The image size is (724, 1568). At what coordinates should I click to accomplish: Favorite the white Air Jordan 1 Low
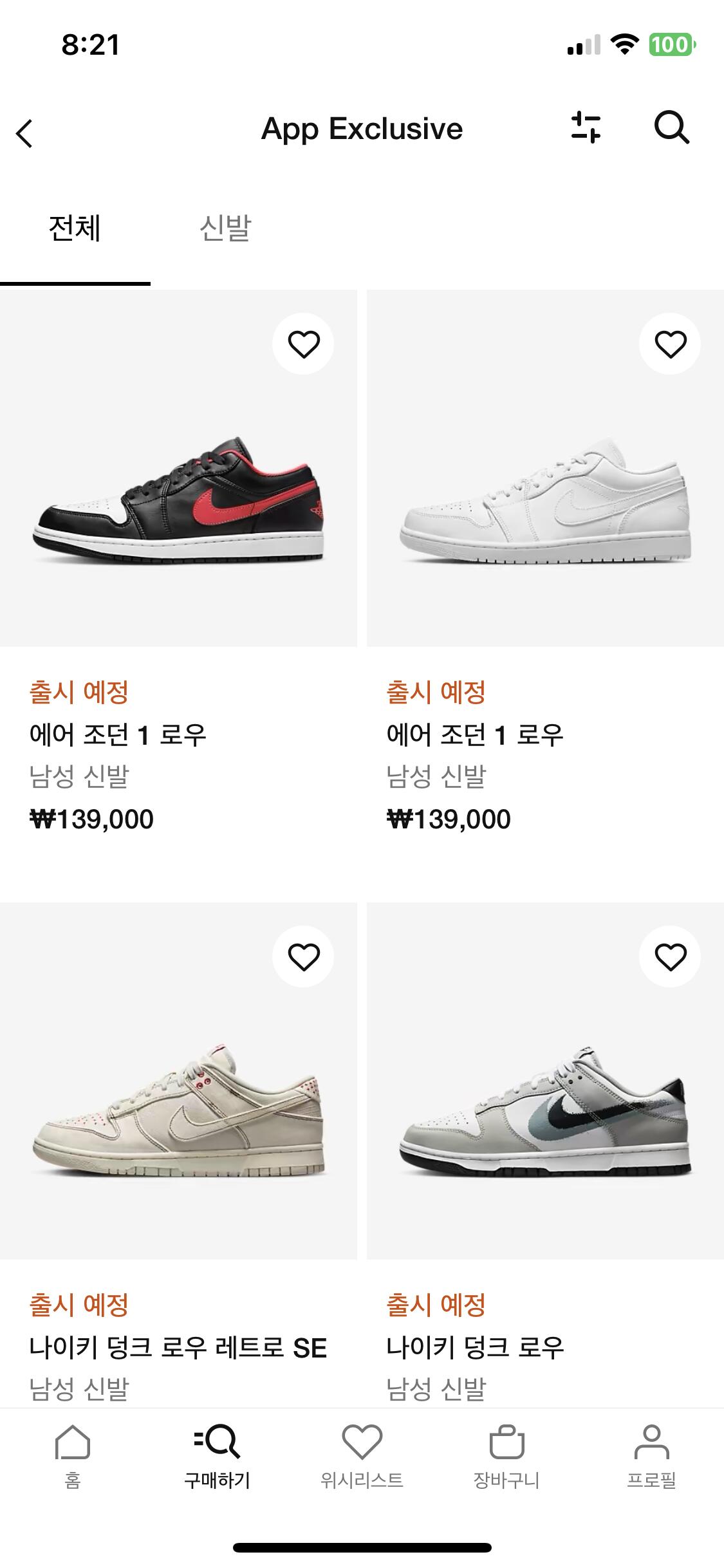[x=670, y=344]
